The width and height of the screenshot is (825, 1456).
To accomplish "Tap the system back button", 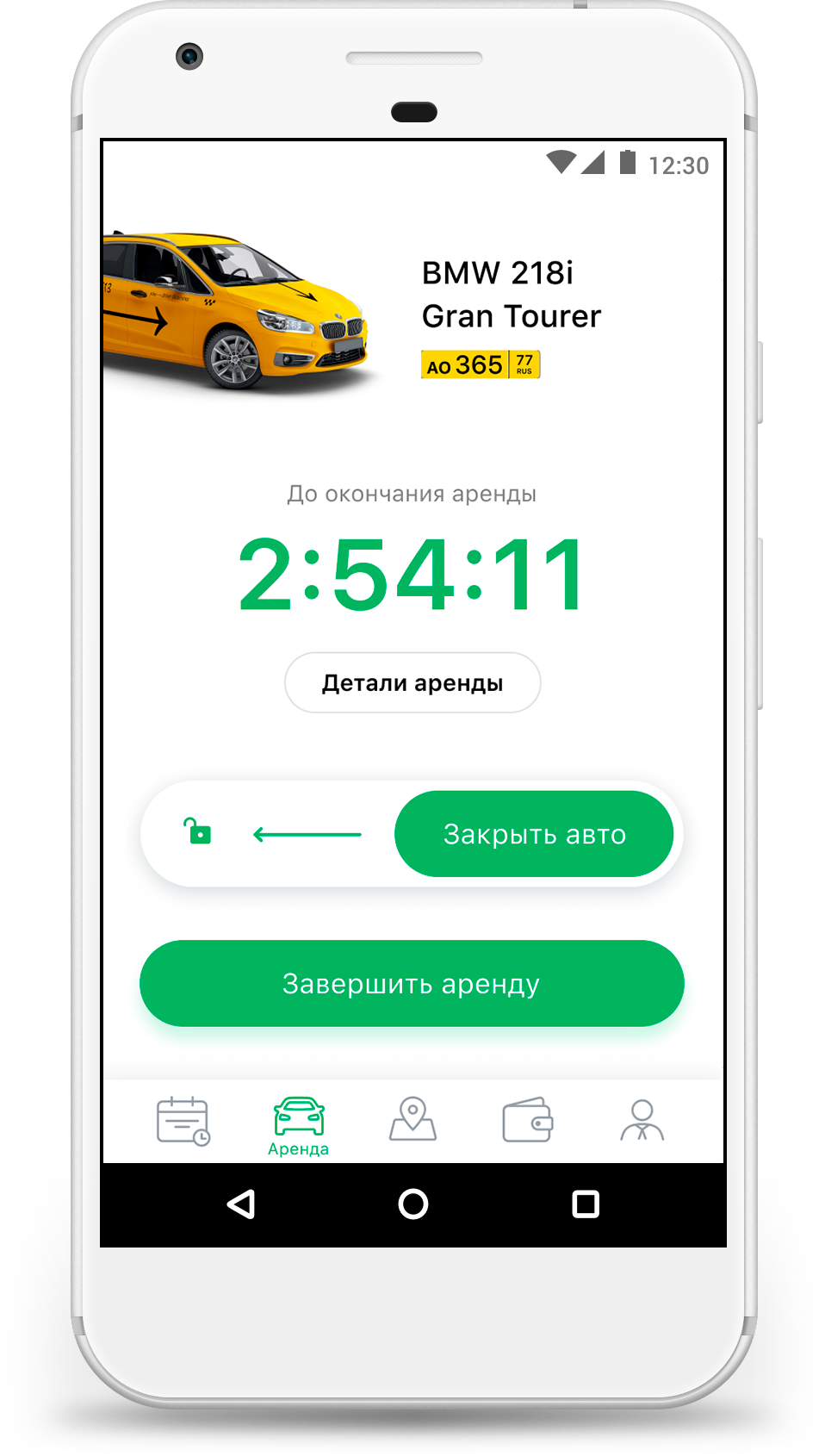I will (x=241, y=1204).
